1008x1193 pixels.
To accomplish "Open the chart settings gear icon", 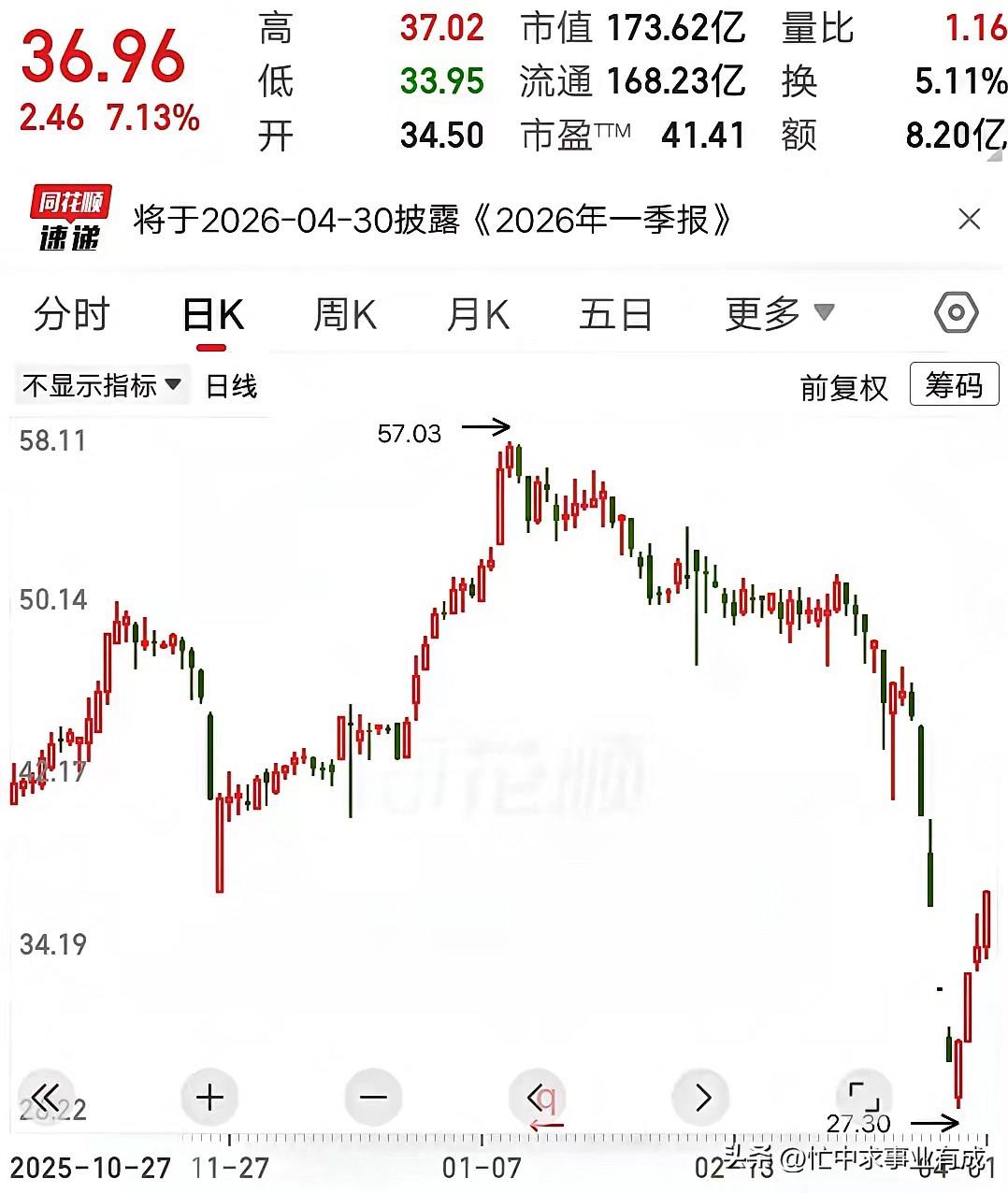I will click(955, 313).
